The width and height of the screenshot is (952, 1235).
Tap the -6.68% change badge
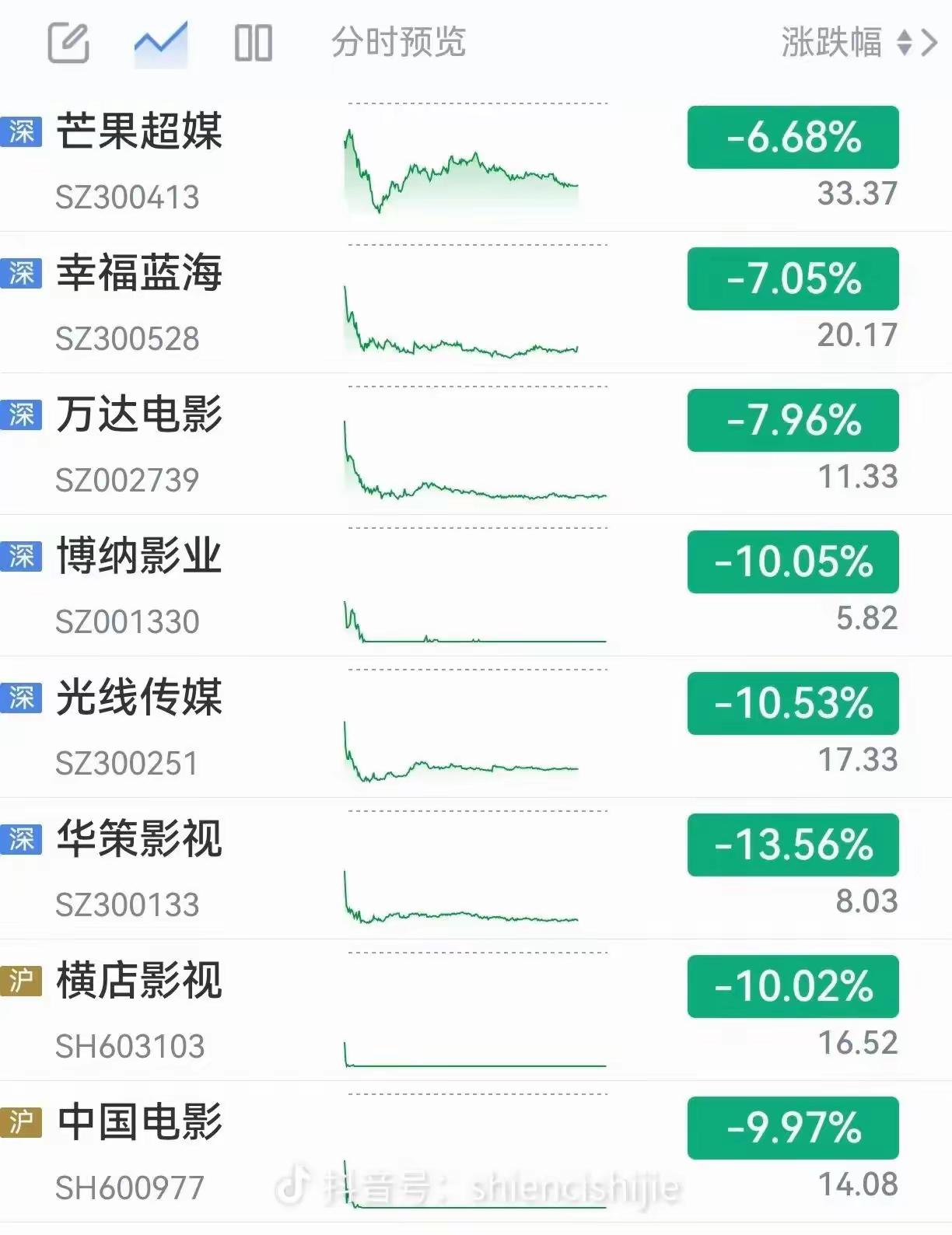point(793,138)
